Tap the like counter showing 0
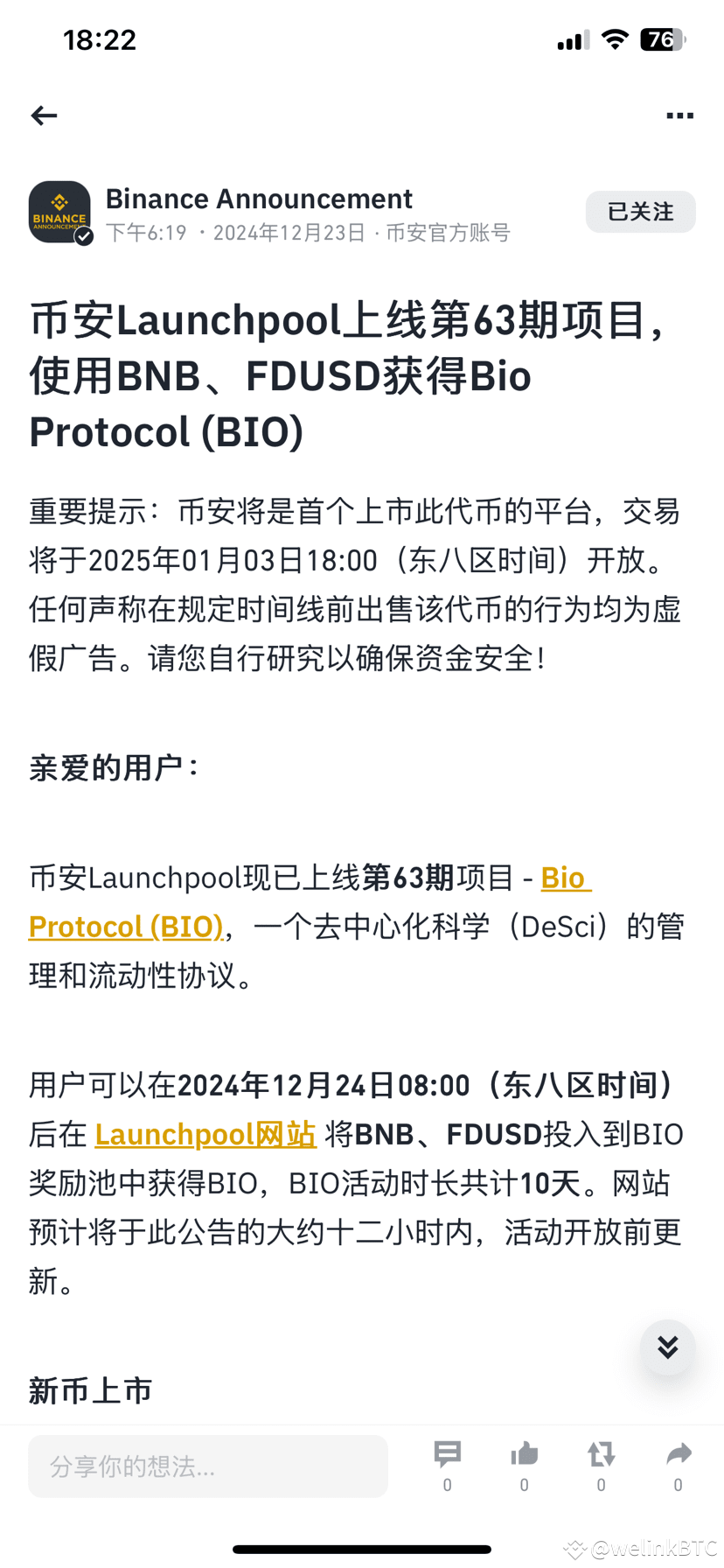Image resolution: width=724 pixels, height=1568 pixels. pyautogui.click(x=524, y=1485)
